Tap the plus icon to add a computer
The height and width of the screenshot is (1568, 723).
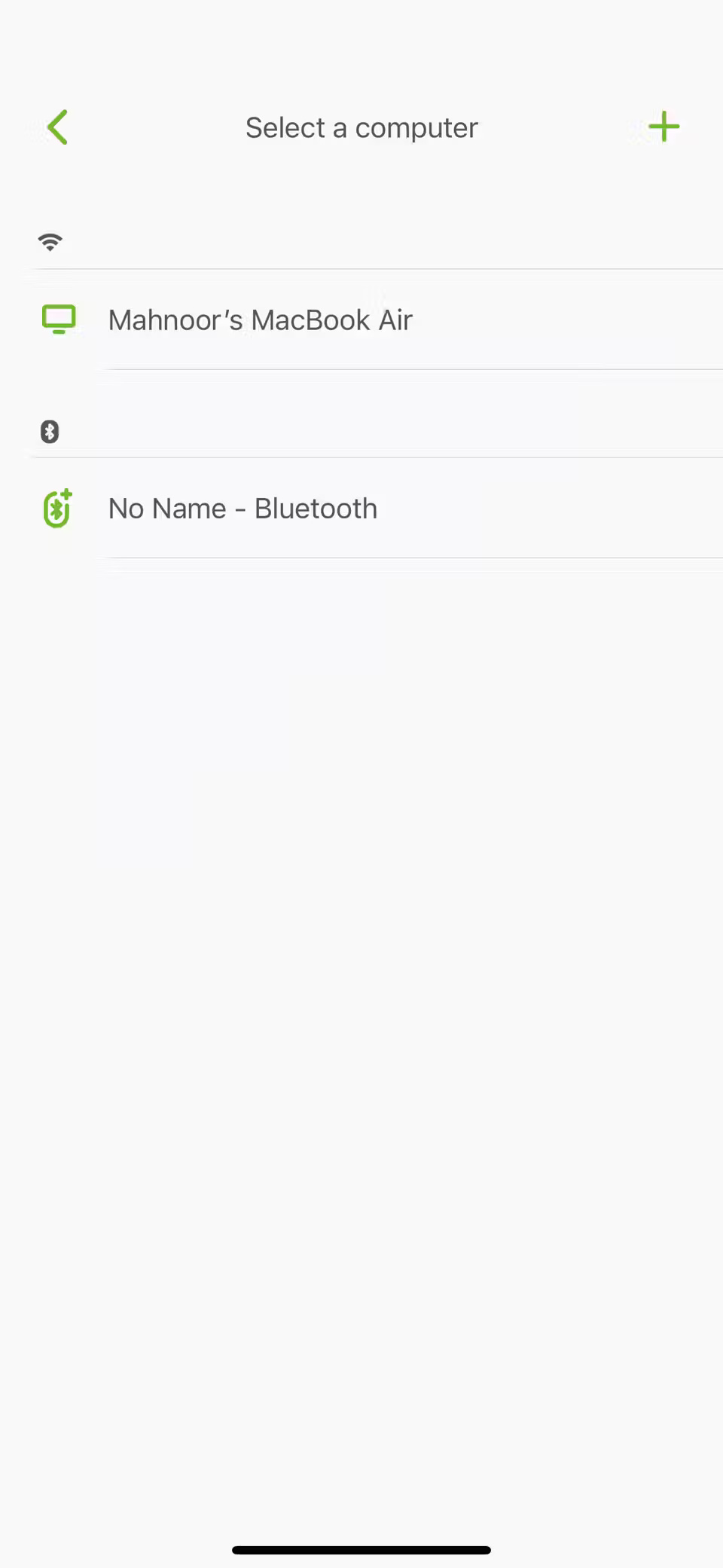click(664, 127)
